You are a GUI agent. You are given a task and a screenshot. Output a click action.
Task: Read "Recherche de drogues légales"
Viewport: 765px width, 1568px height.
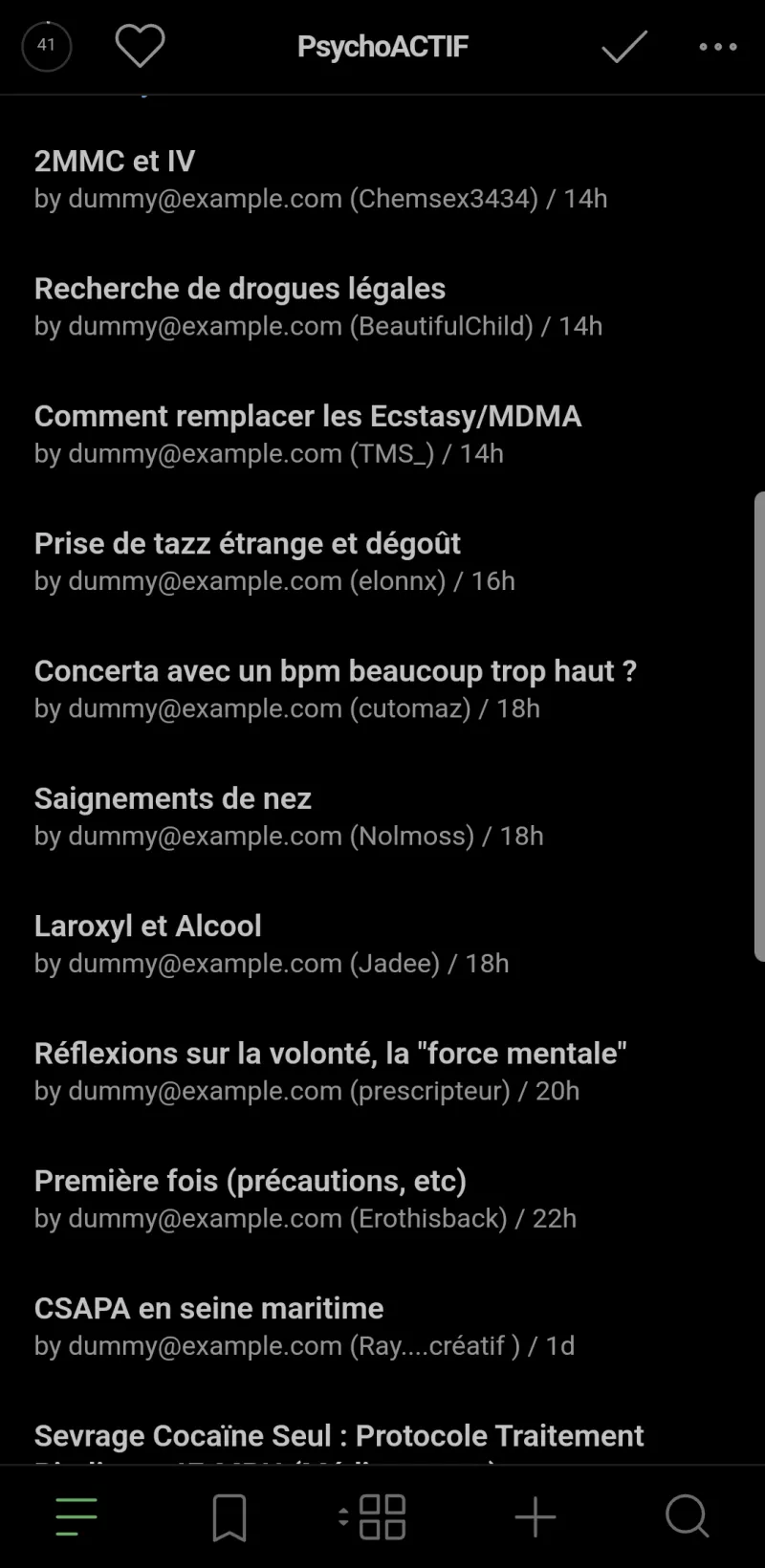pos(240,289)
